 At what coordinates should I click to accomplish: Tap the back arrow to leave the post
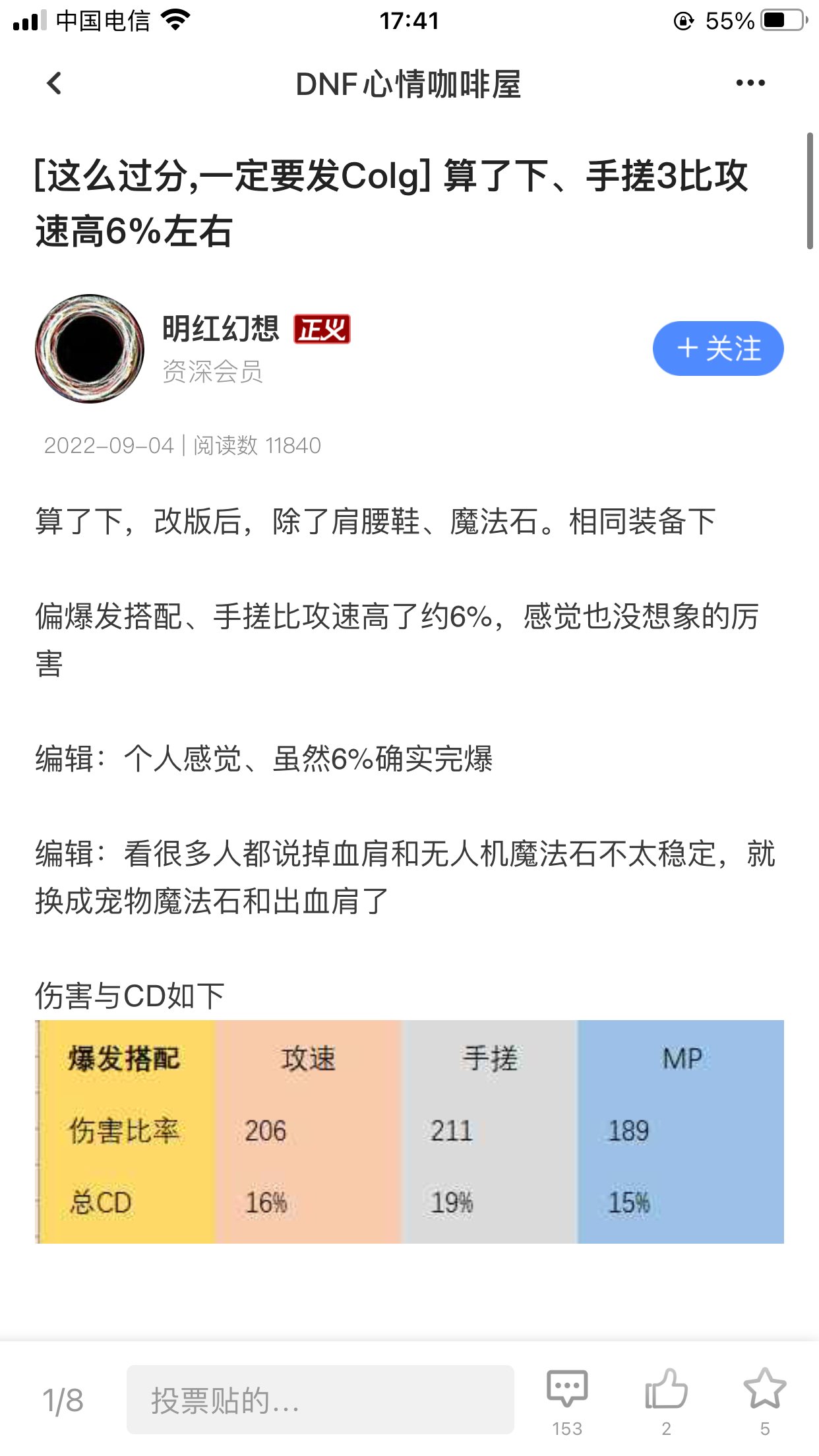53,84
